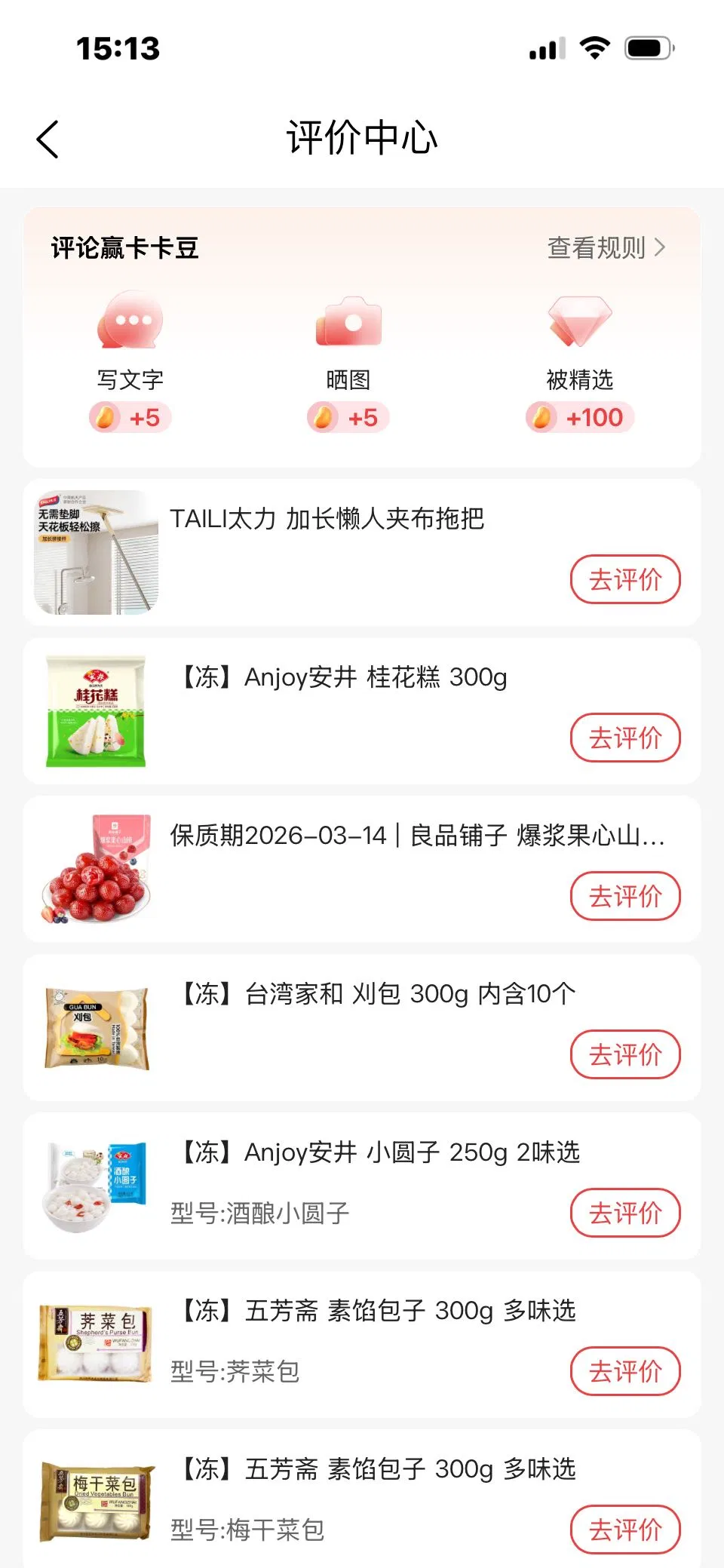Screen dimensions: 724x1568
Task: Go back from 评价中心
Action: [48, 140]
